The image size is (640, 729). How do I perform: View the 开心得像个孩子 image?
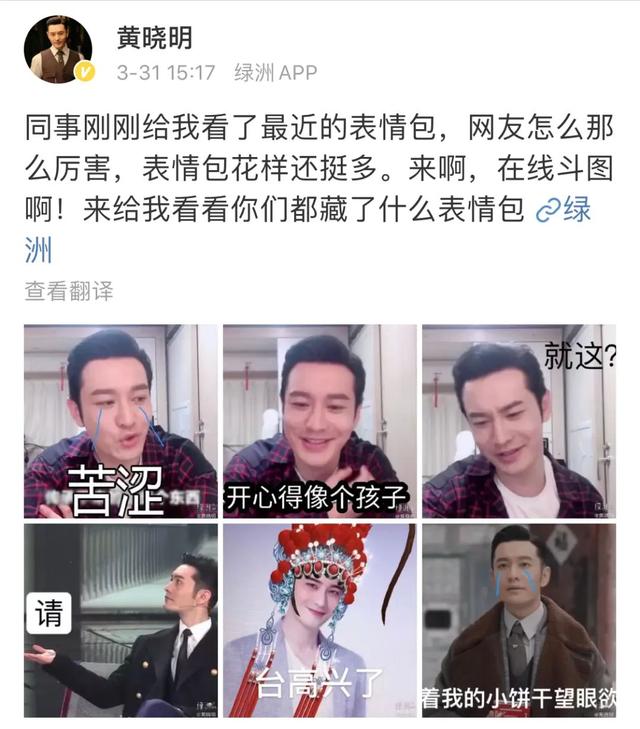point(319,421)
